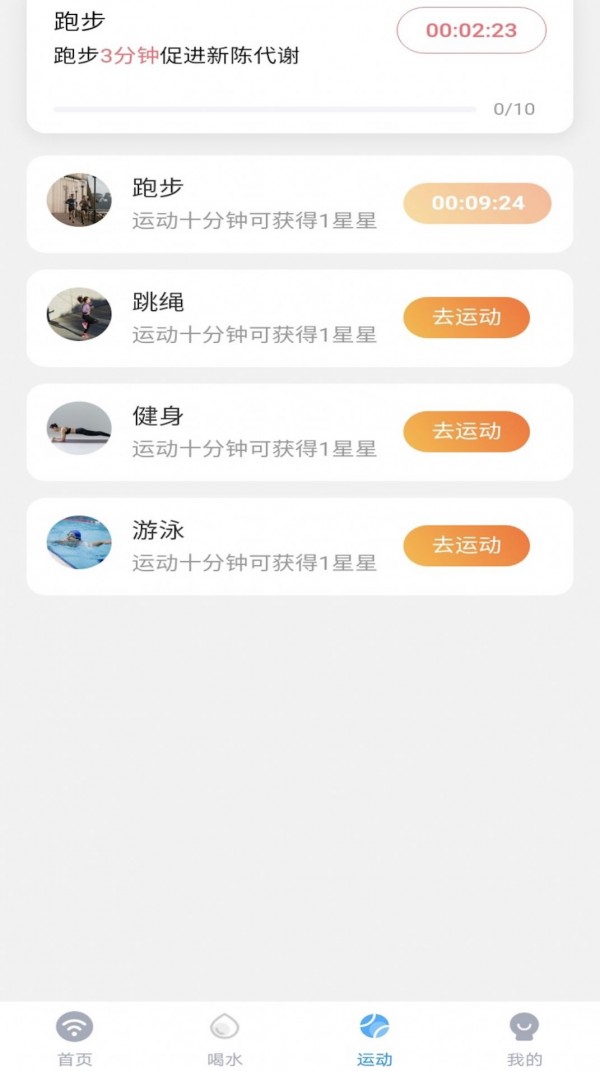Image resolution: width=600 pixels, height=1071 pixels.
Task: Switch to the 首页 tab
Action: [x=75, y=1037]
